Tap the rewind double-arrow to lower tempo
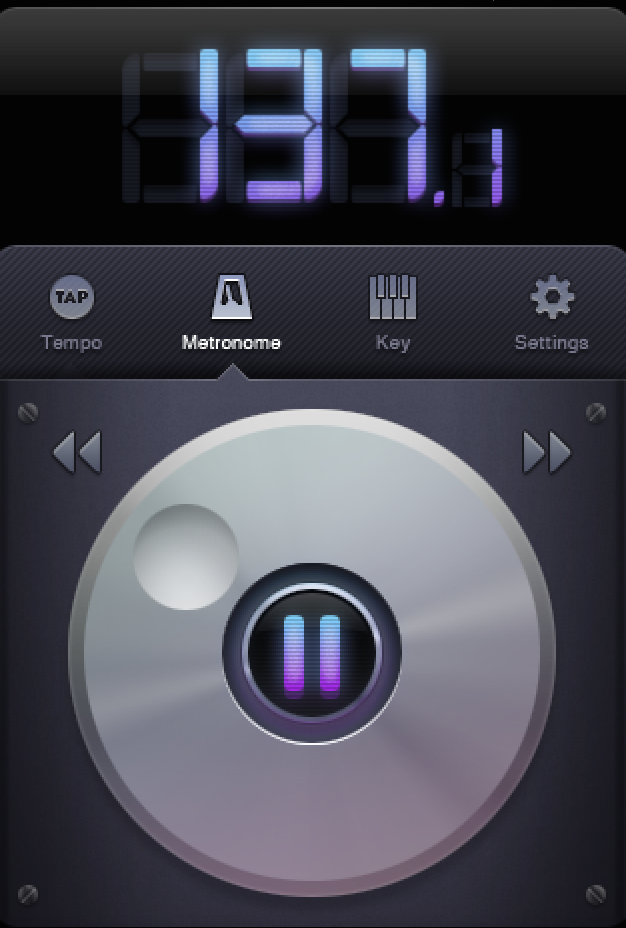 click(x=77, y=453)
